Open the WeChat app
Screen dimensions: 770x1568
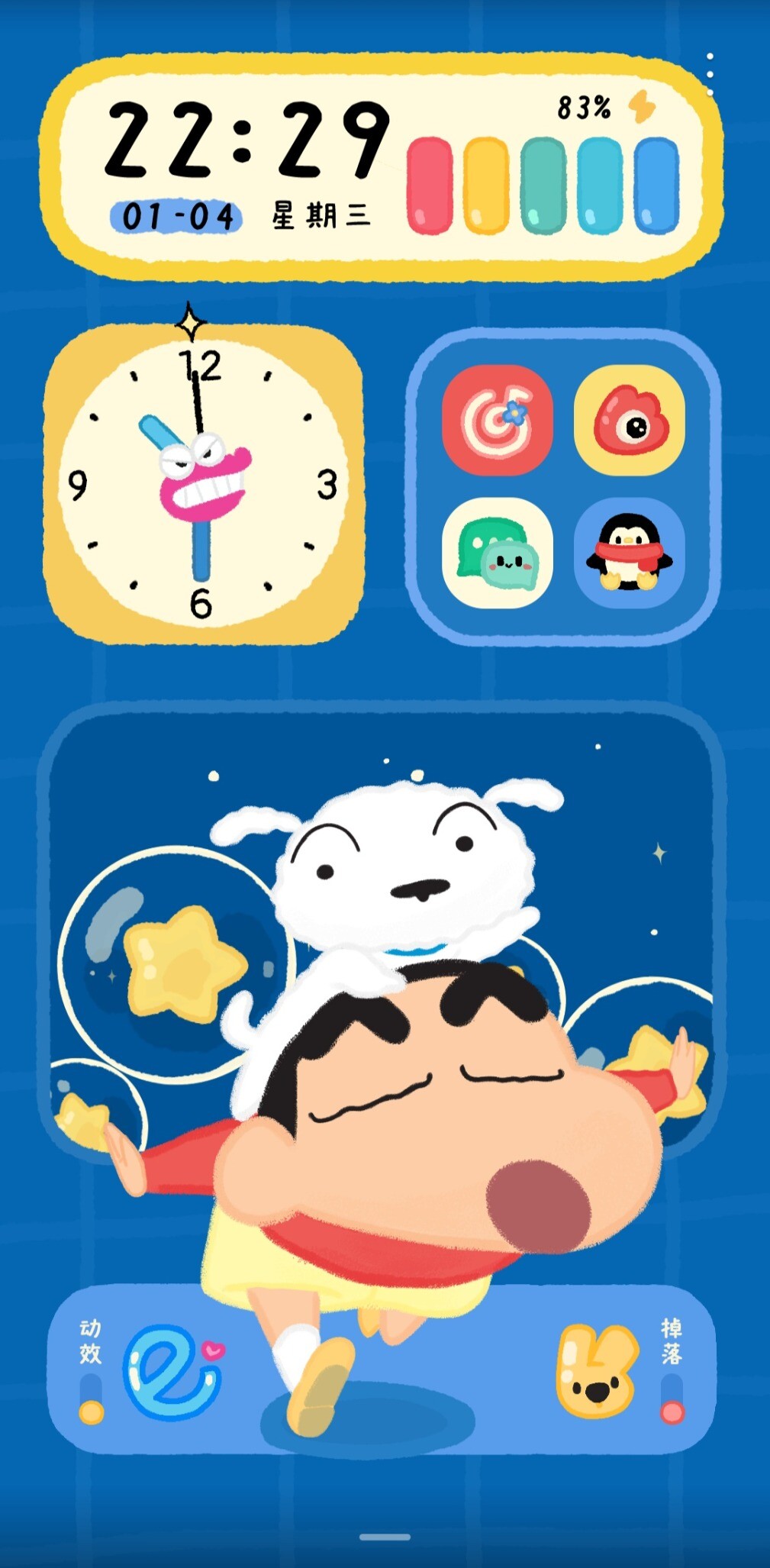(498, 553)
